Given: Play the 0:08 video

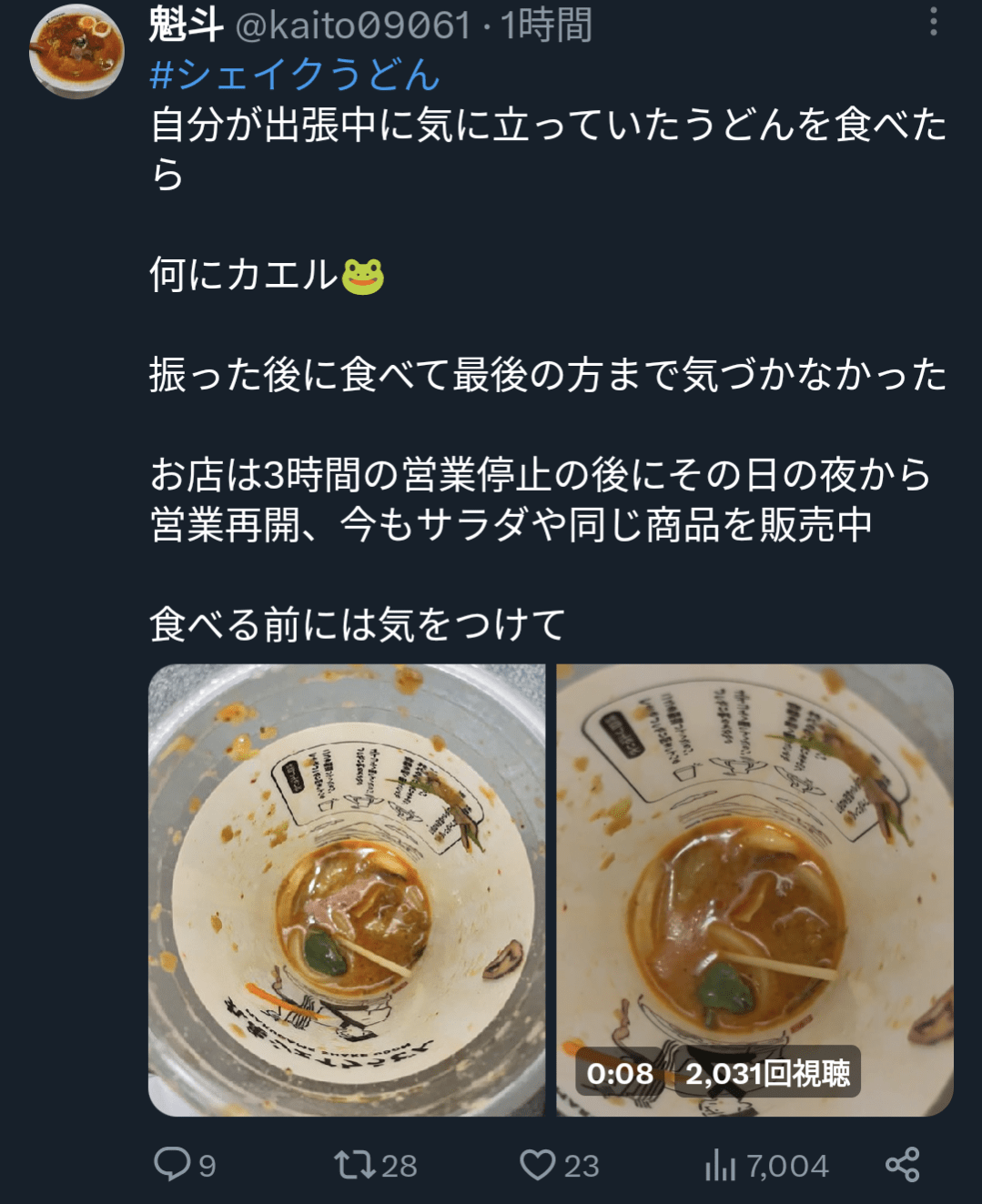Looking at the screenshot, I should [754, 889].
